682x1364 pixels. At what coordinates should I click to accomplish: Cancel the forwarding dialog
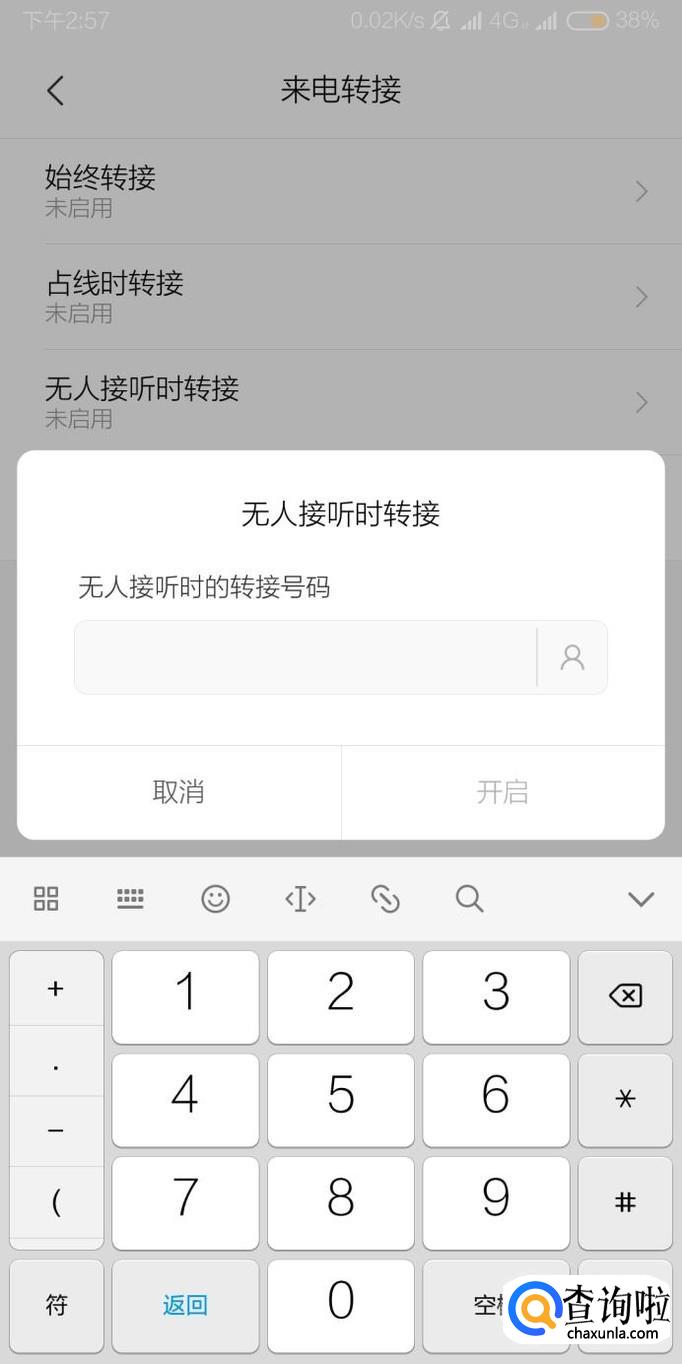pos(179,792)
